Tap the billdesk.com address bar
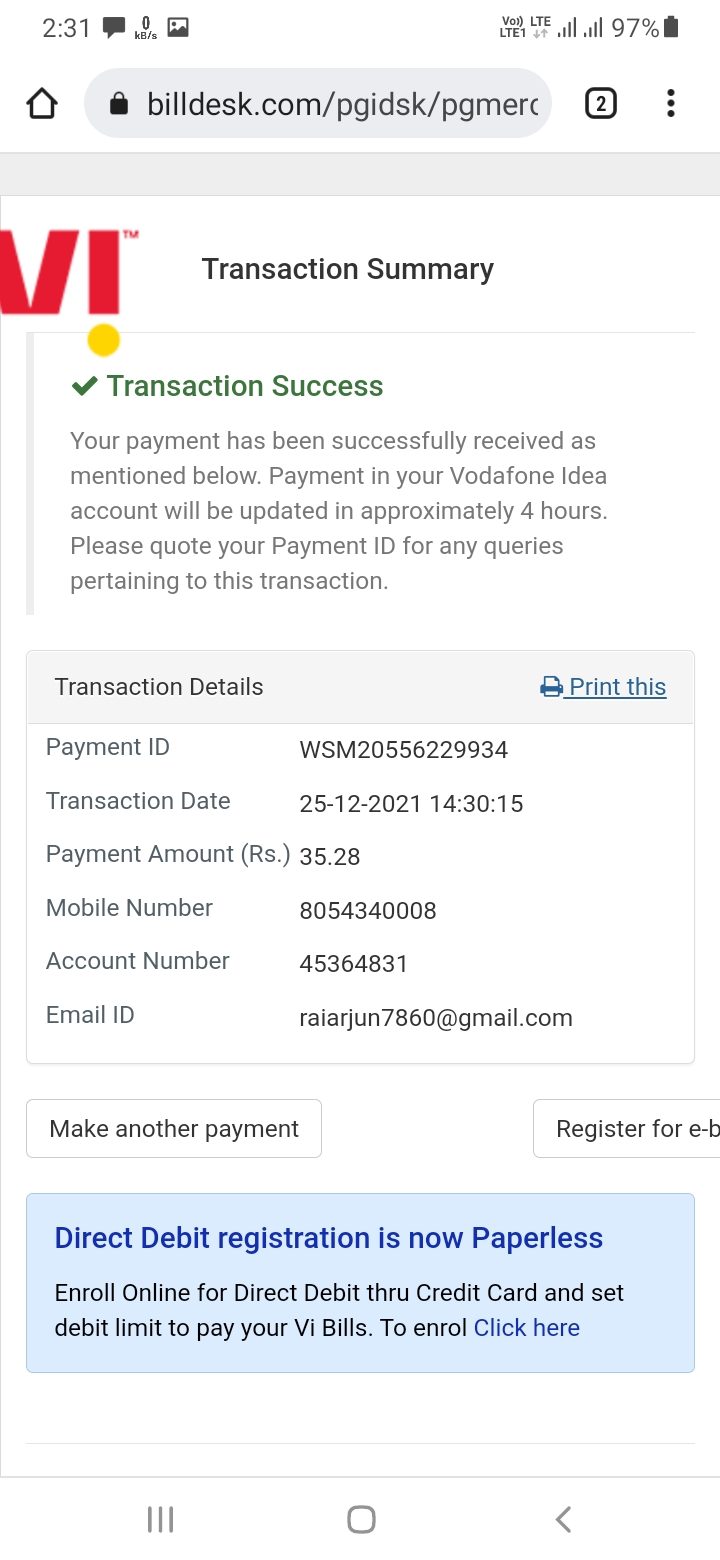This screenshot has width=720, height=1560. point(330,104)
